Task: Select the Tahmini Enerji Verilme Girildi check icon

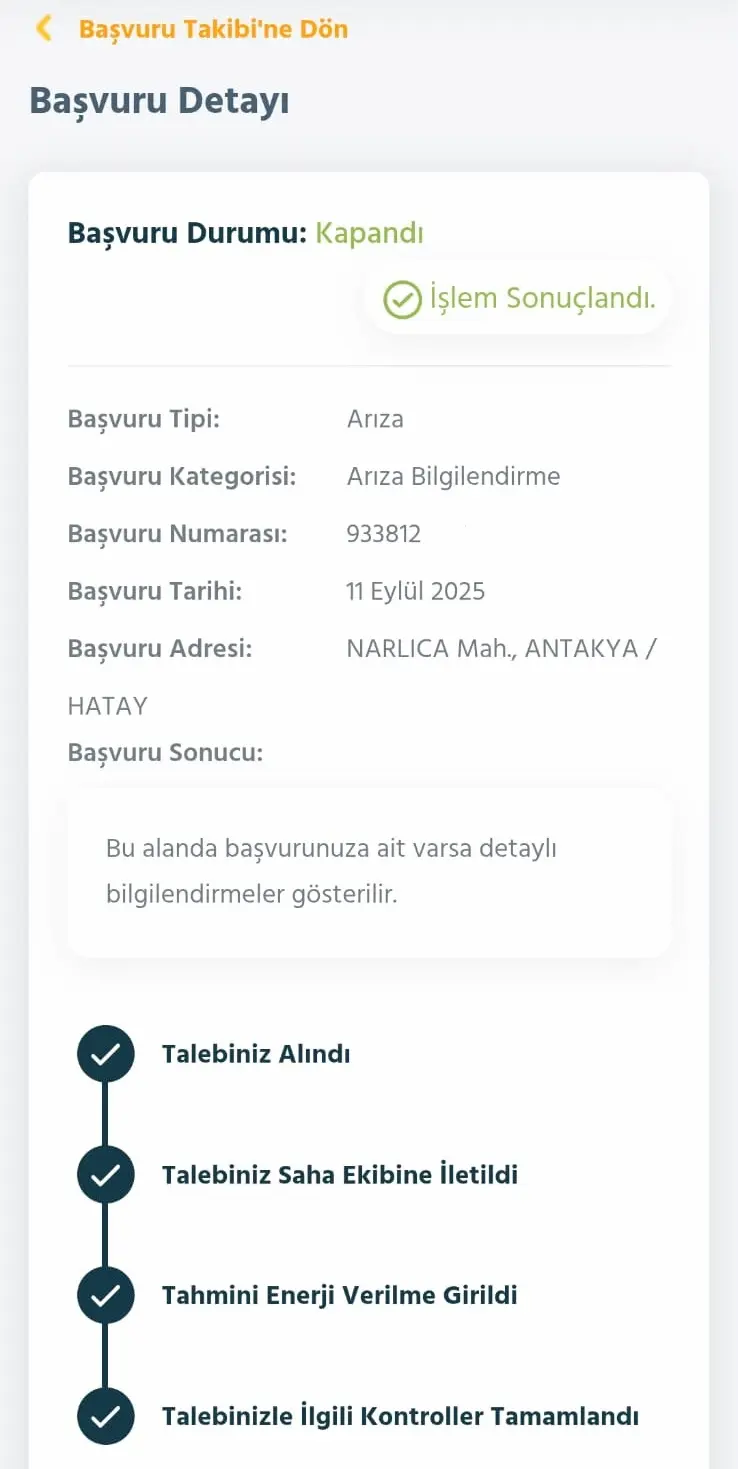Action: [105, 1295]
